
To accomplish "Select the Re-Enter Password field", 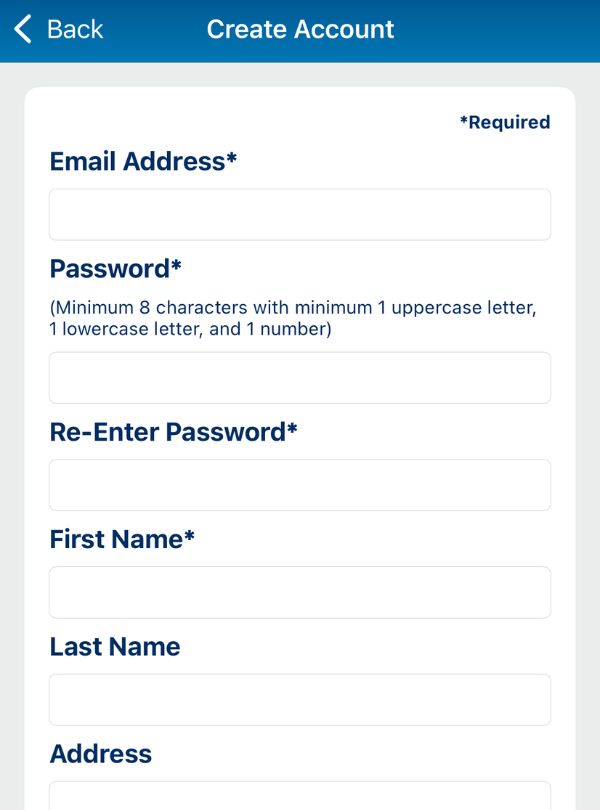I will [x=300, y=485].
